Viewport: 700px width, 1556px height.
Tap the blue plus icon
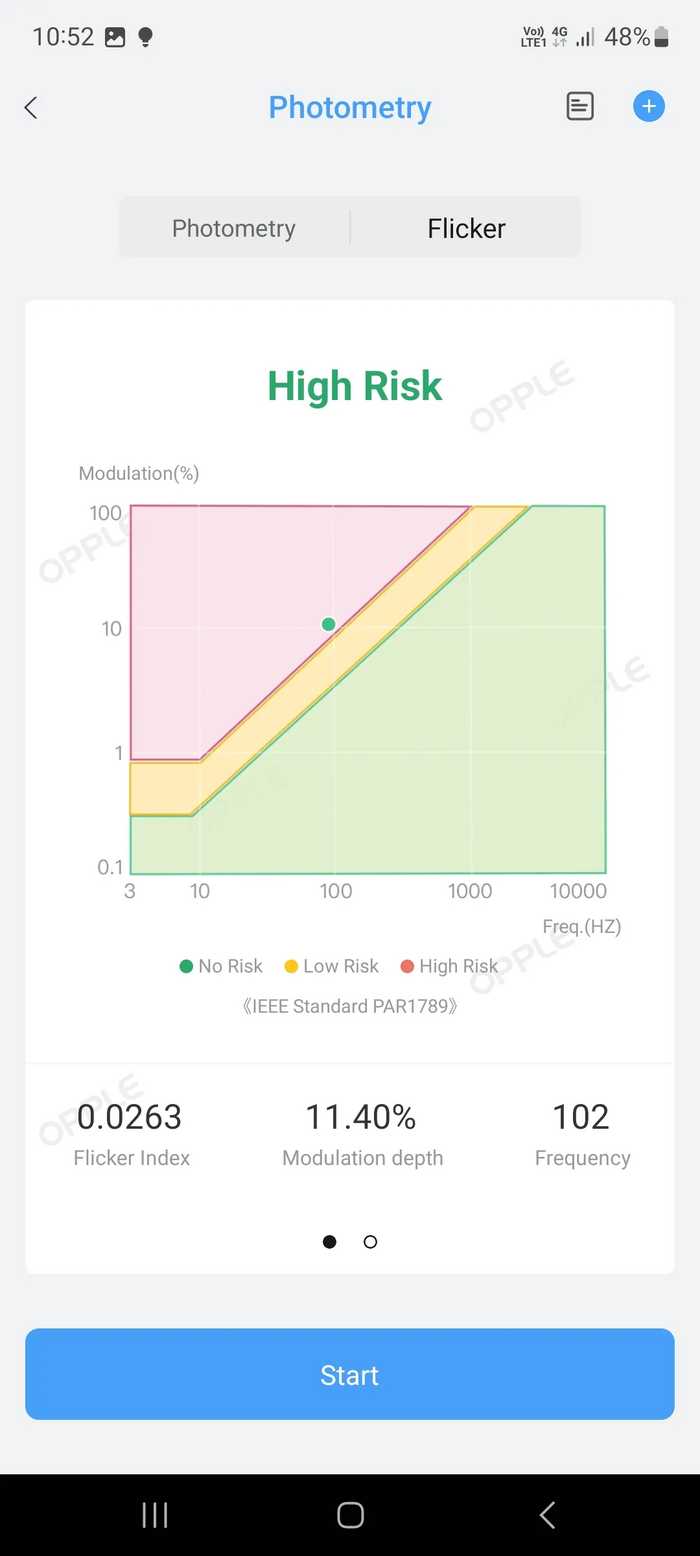point(649,106)
